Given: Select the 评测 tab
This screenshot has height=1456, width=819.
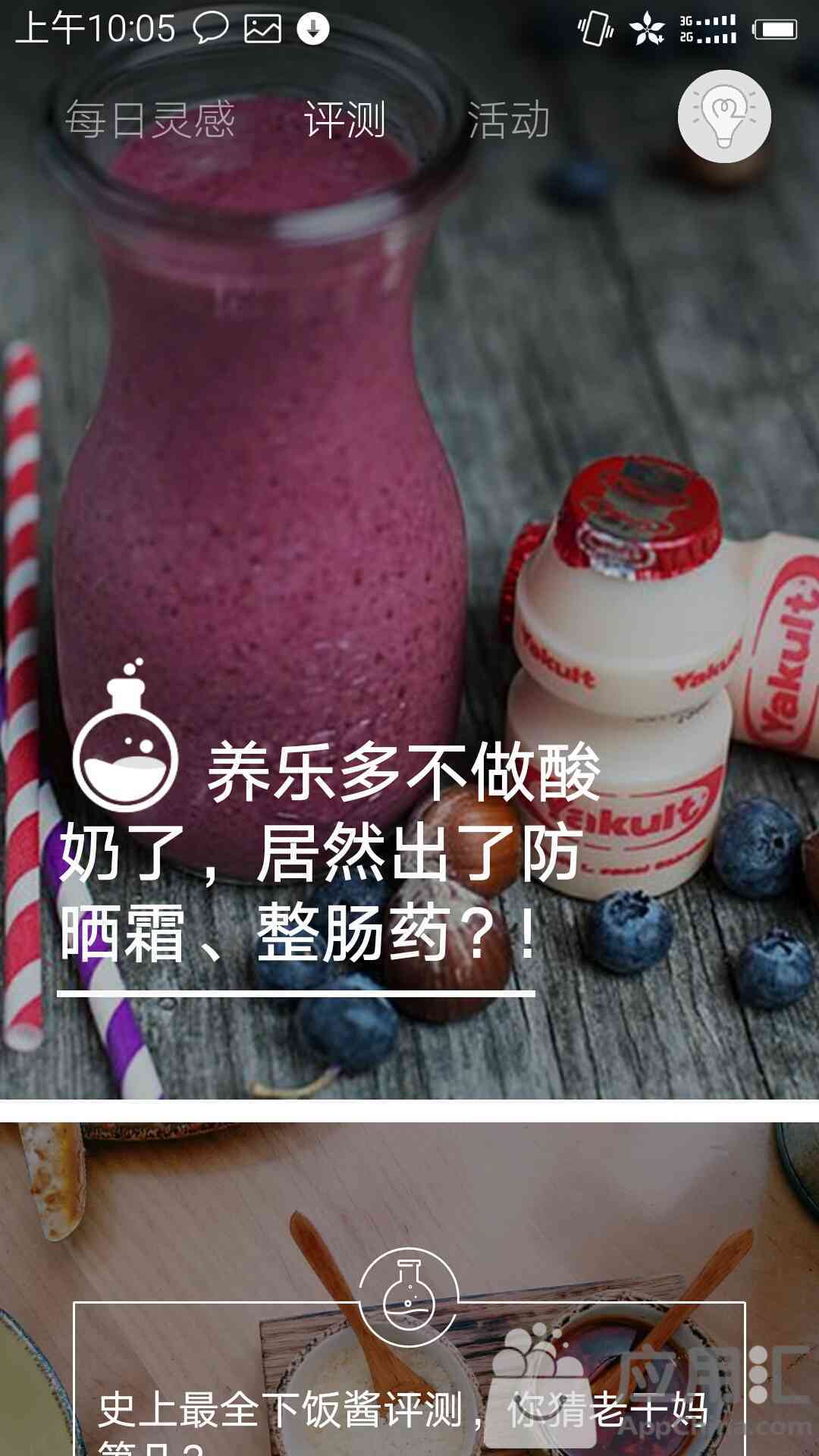Looking at the screenshot, I should click(344, 120).
